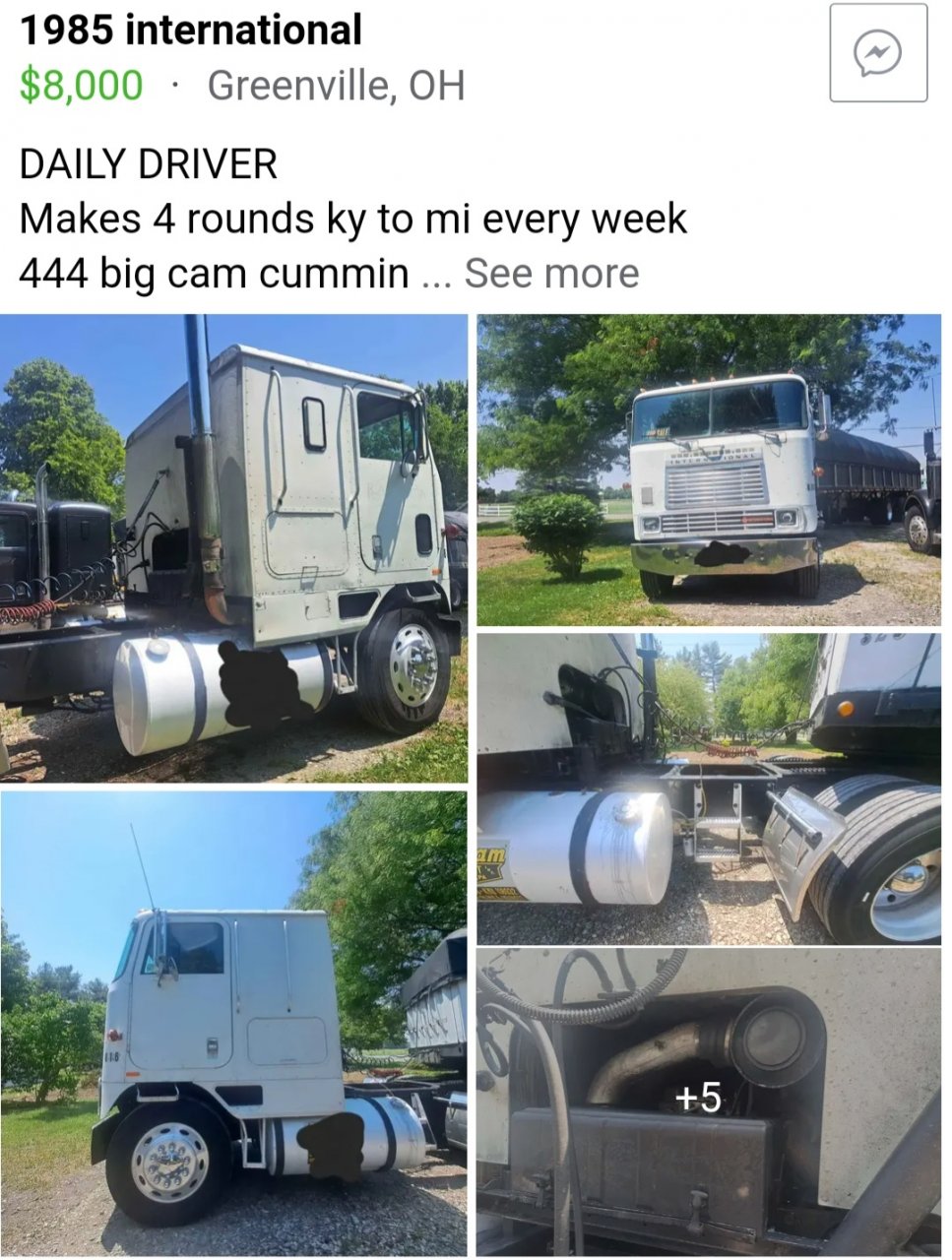Screen dimensions: 952x1260
Task: Open the left side profile photo
Action: point(233,1024)
